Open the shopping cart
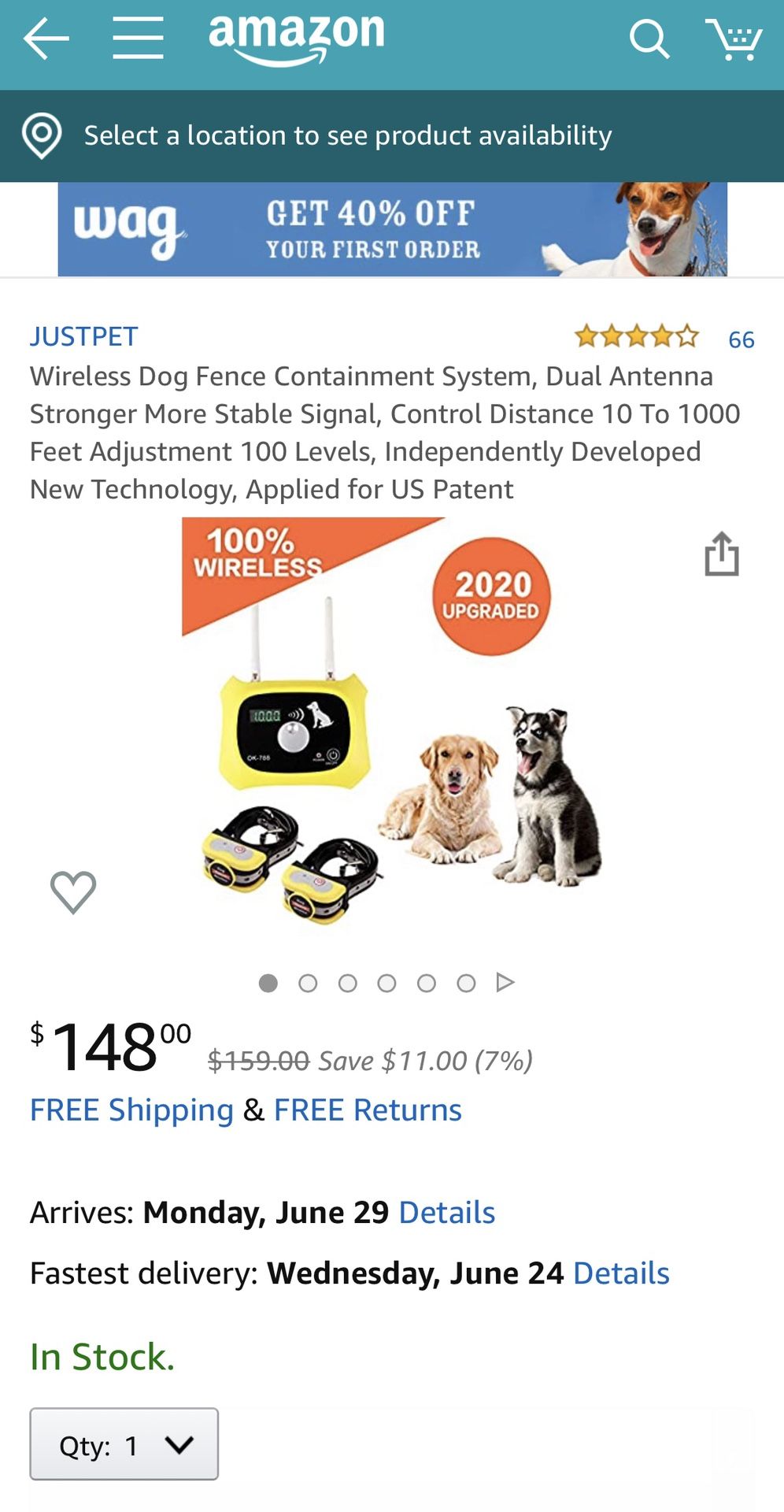784x1512 pixels. [x=735, y=38]
